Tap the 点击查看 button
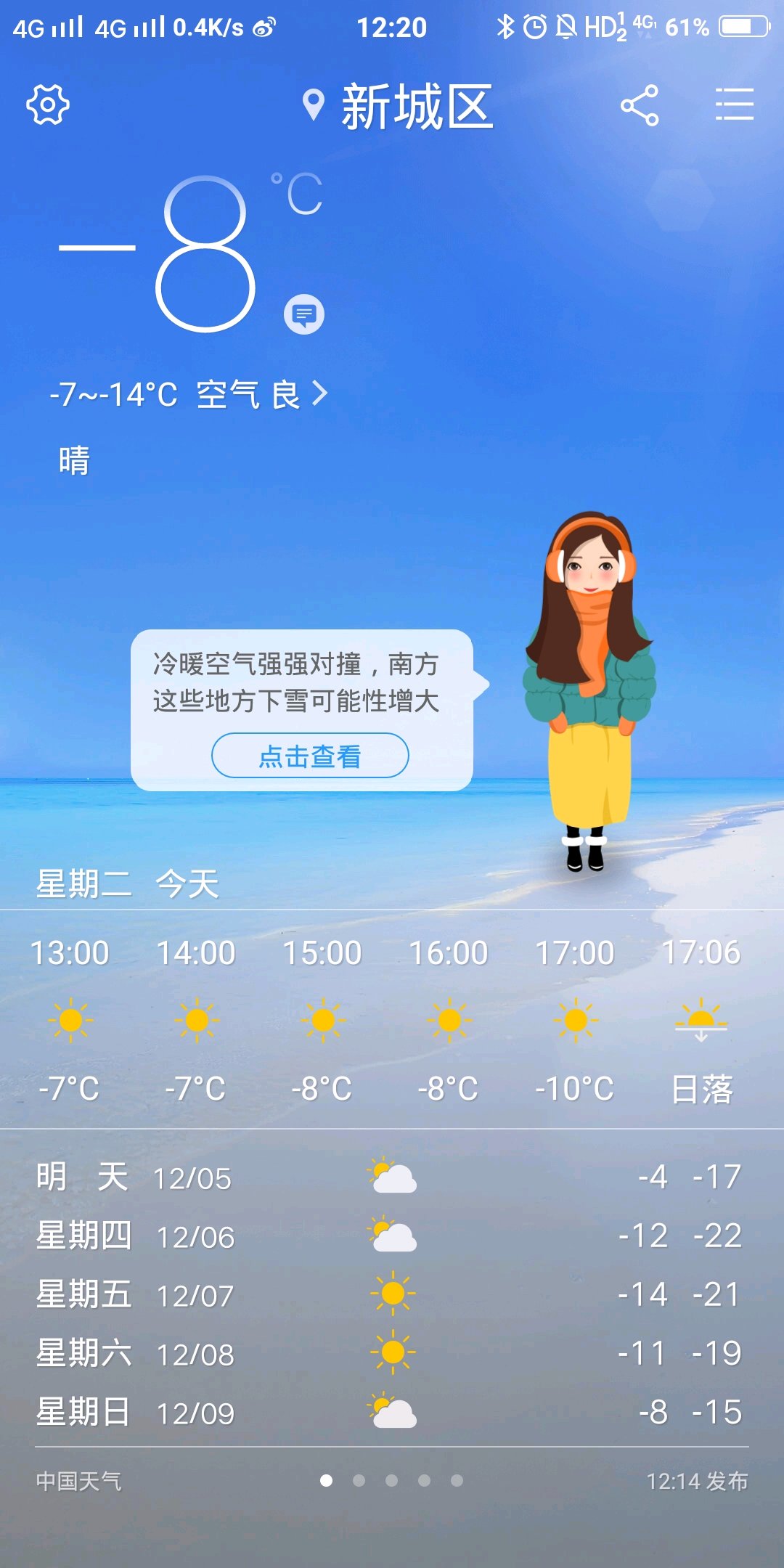 pyautogui.click(x=310, y=756)
